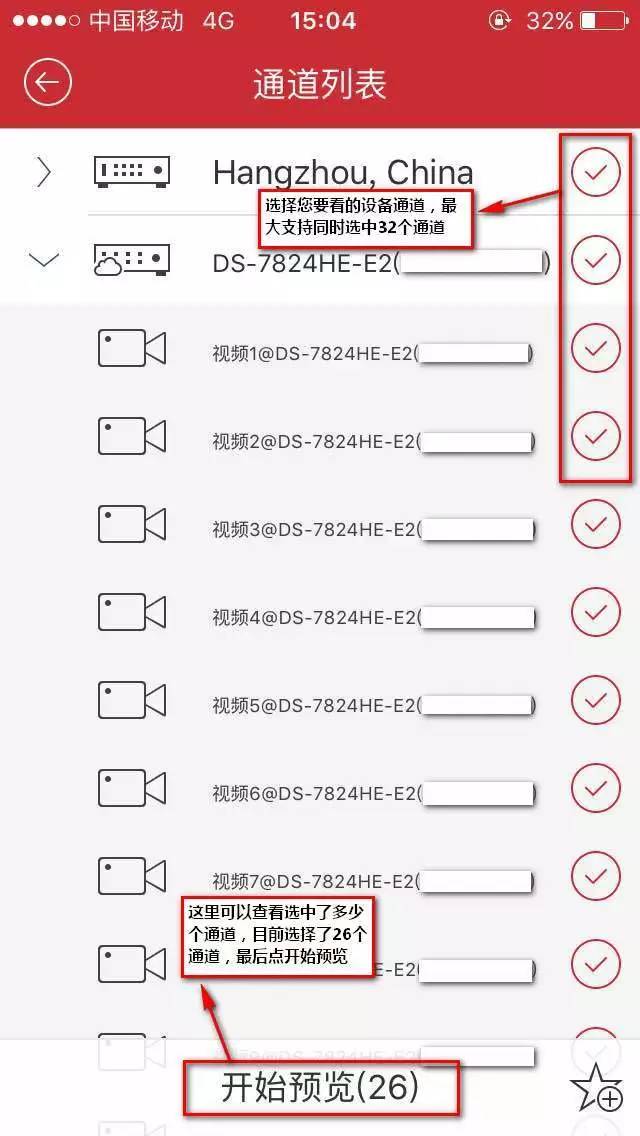Collapse the DS-7824HE-E2 device channel list
The height and width of the screenshot is (1136, 640).
click(44, 261)
